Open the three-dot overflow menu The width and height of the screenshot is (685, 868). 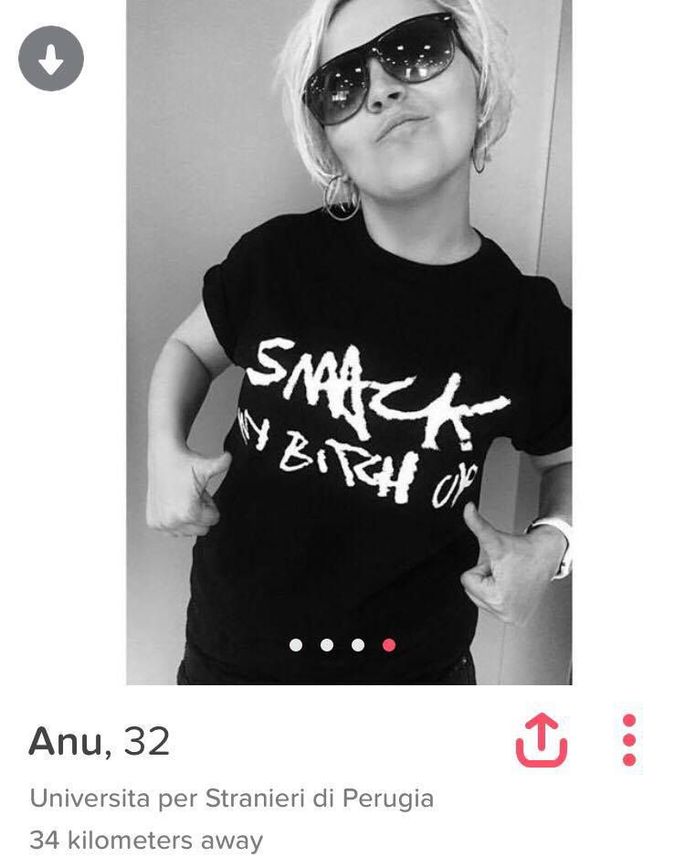629,741
